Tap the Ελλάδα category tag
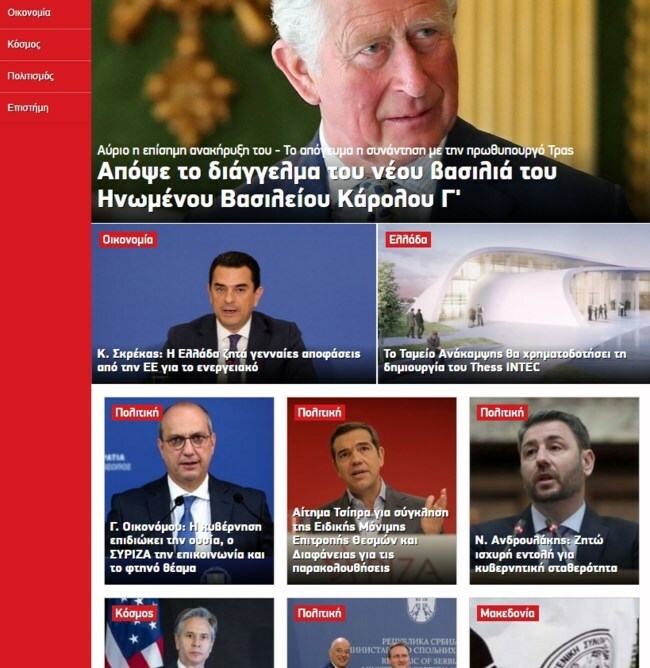This screenshot has height=668, width=650. (x=408, y=240)
